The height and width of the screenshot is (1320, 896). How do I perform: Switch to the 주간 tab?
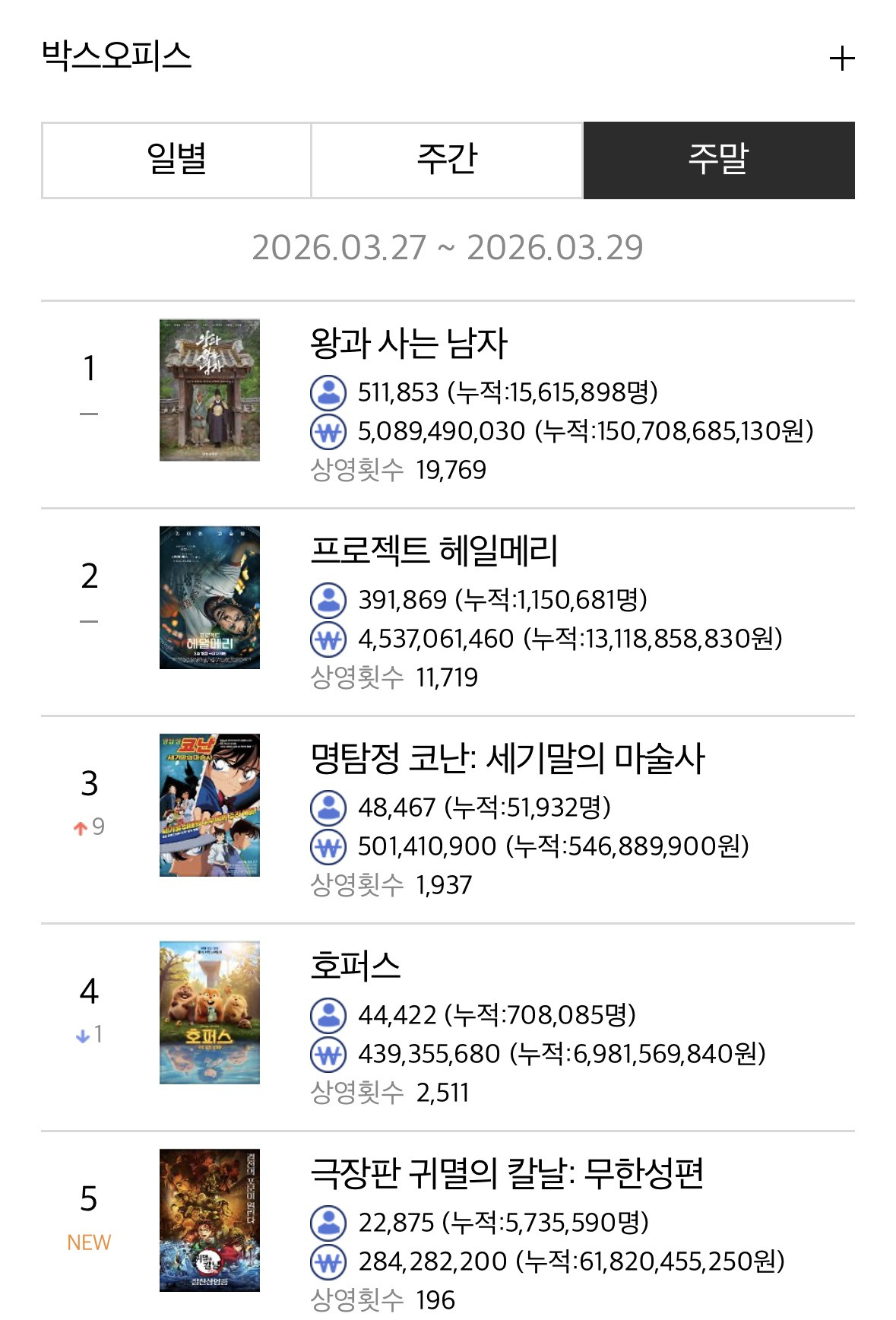pyautogui.click(x=447, y=160)
